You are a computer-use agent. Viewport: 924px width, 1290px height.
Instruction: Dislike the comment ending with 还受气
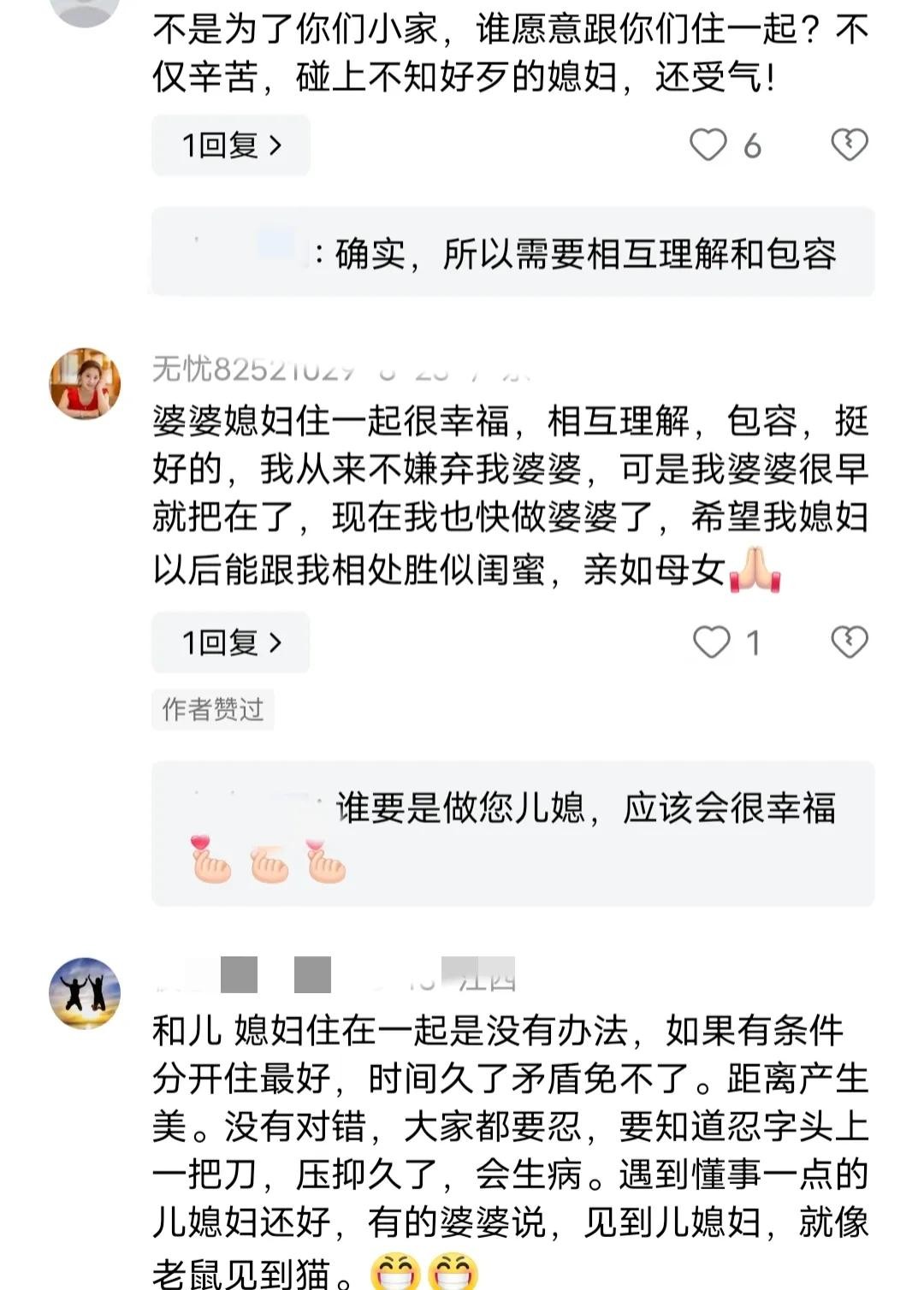(849, 145)
